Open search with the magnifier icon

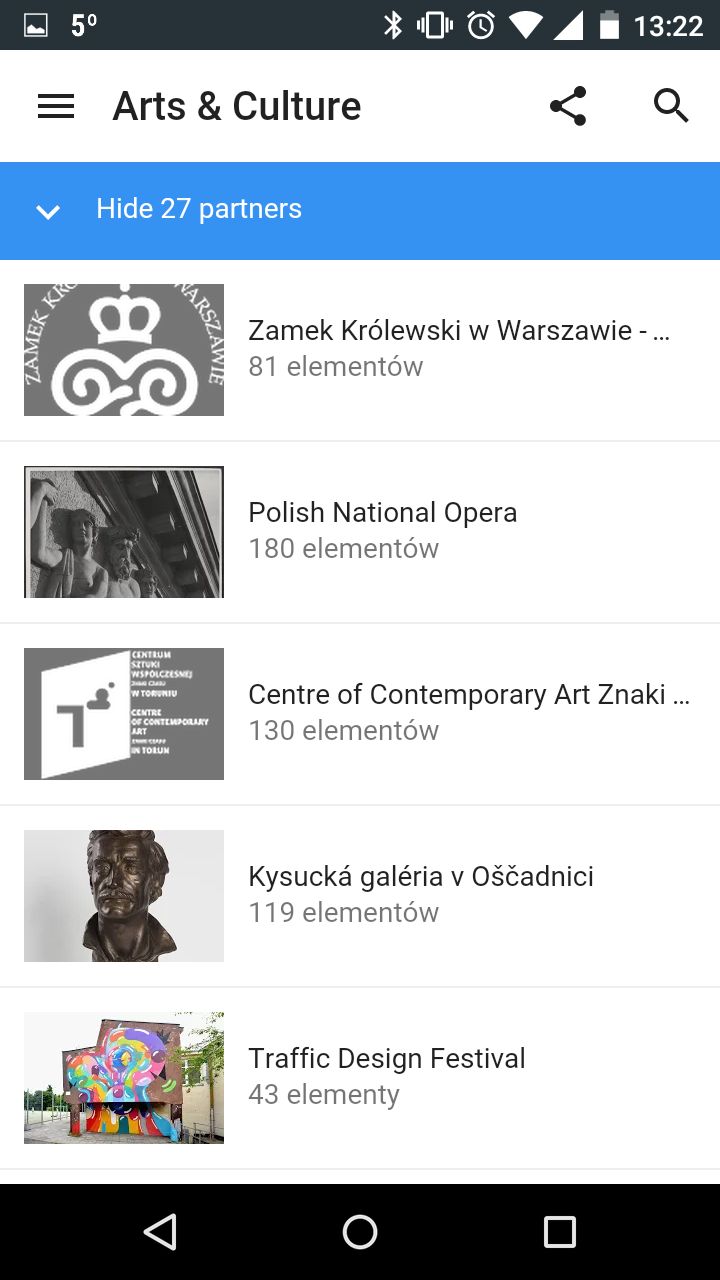671,106
